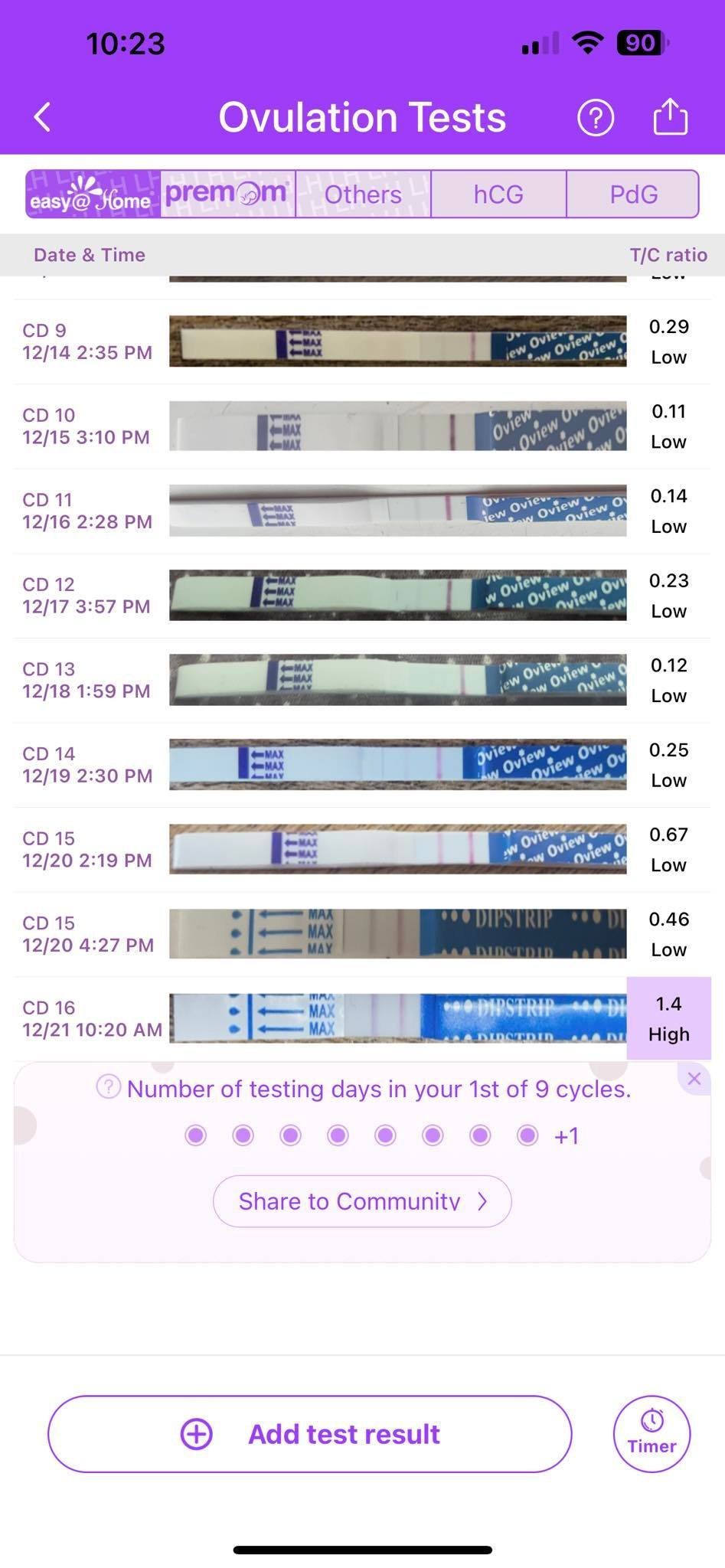The height and width of the screenshot is (1568, 725).
Task: Open the help question mark icon
Action: (x=595, y=118)
